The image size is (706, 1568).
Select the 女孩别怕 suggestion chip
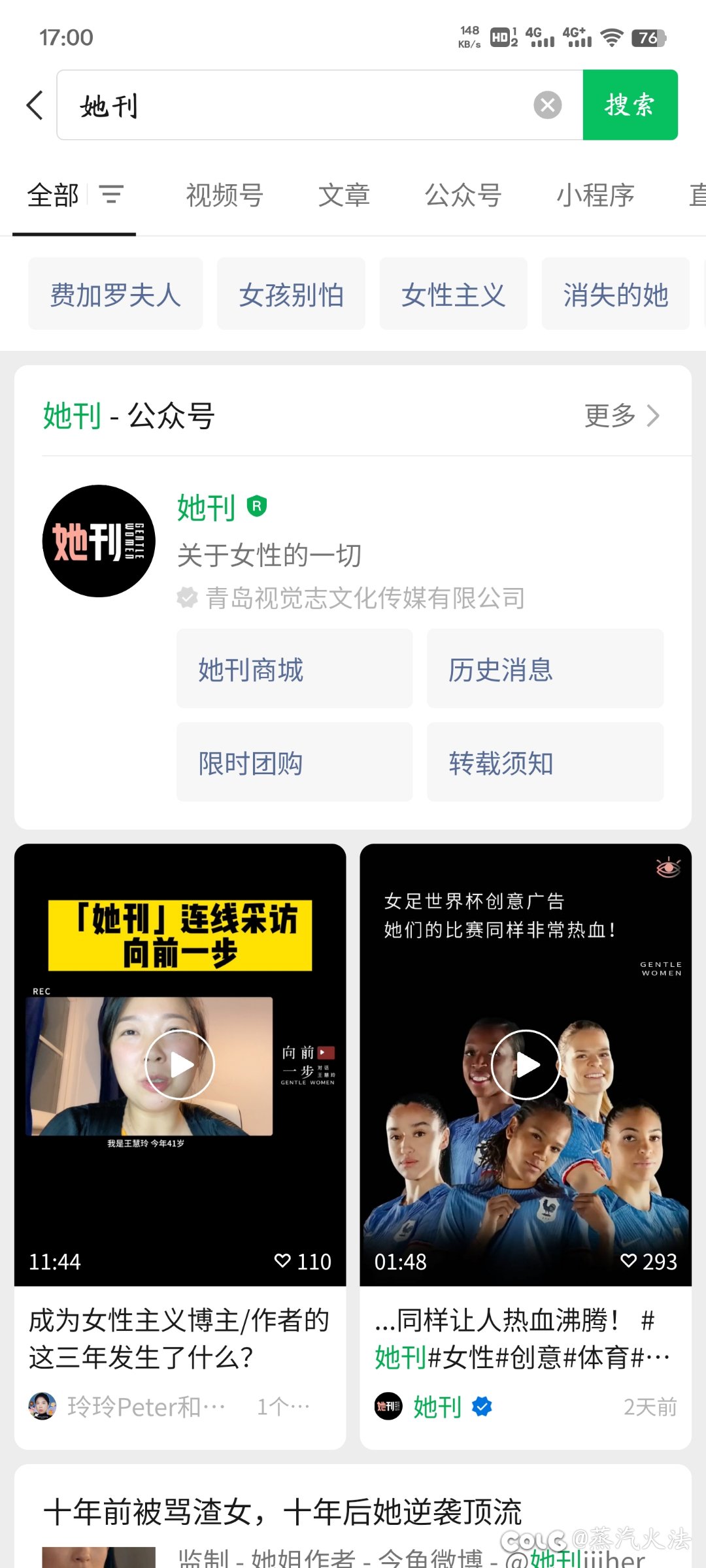(x=291, y=294)
